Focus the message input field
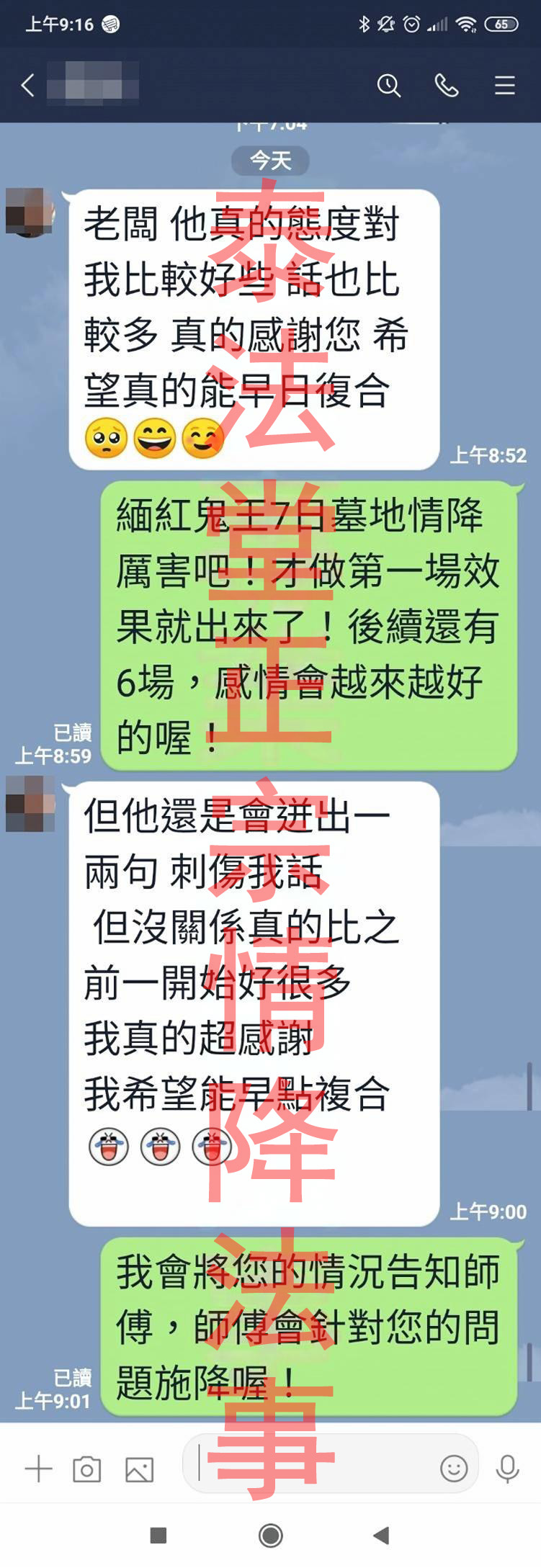 [x=317, y=1466]
